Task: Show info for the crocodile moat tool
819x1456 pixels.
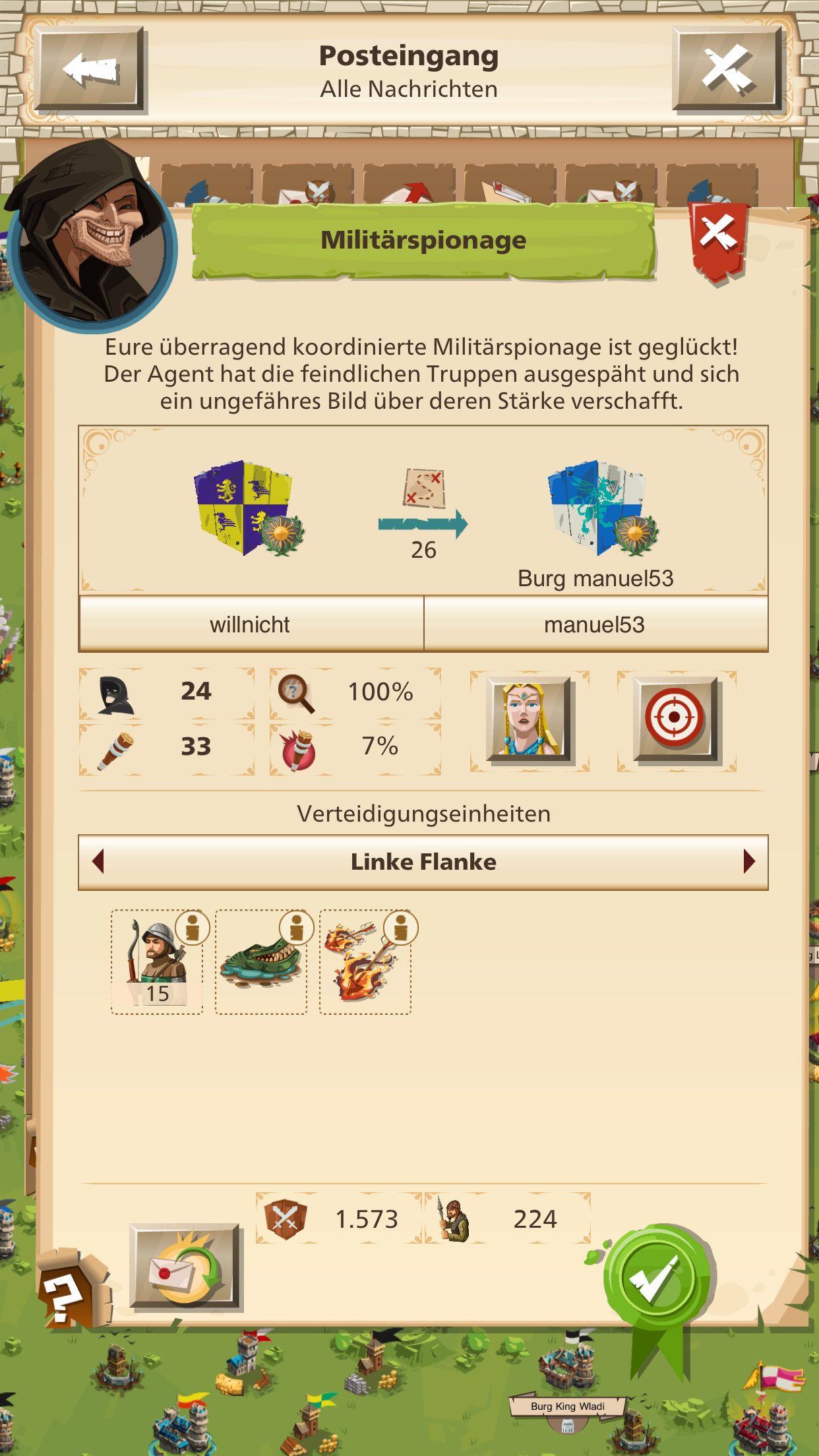Action: coord(297,928)
